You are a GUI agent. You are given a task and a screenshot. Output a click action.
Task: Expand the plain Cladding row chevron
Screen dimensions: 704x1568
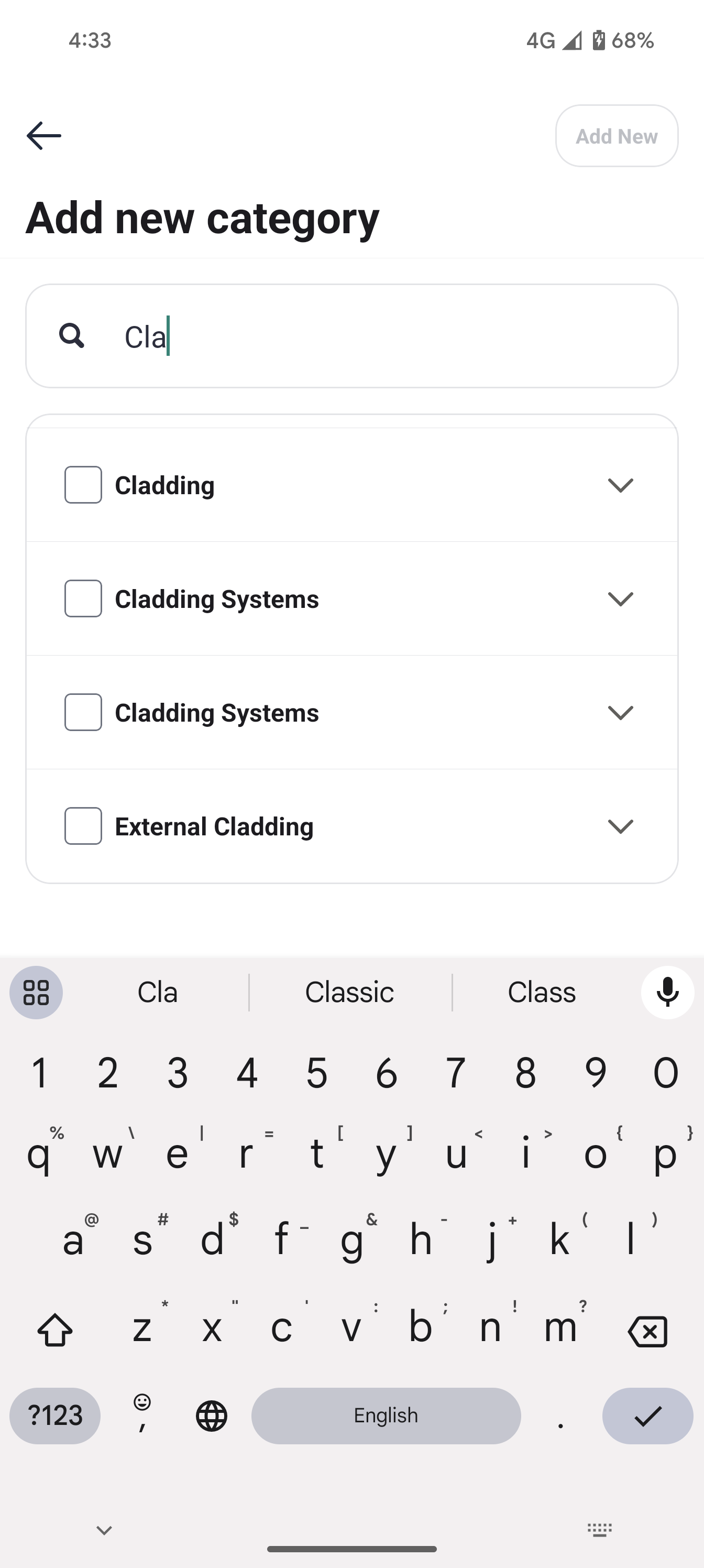tap(620, 485)
